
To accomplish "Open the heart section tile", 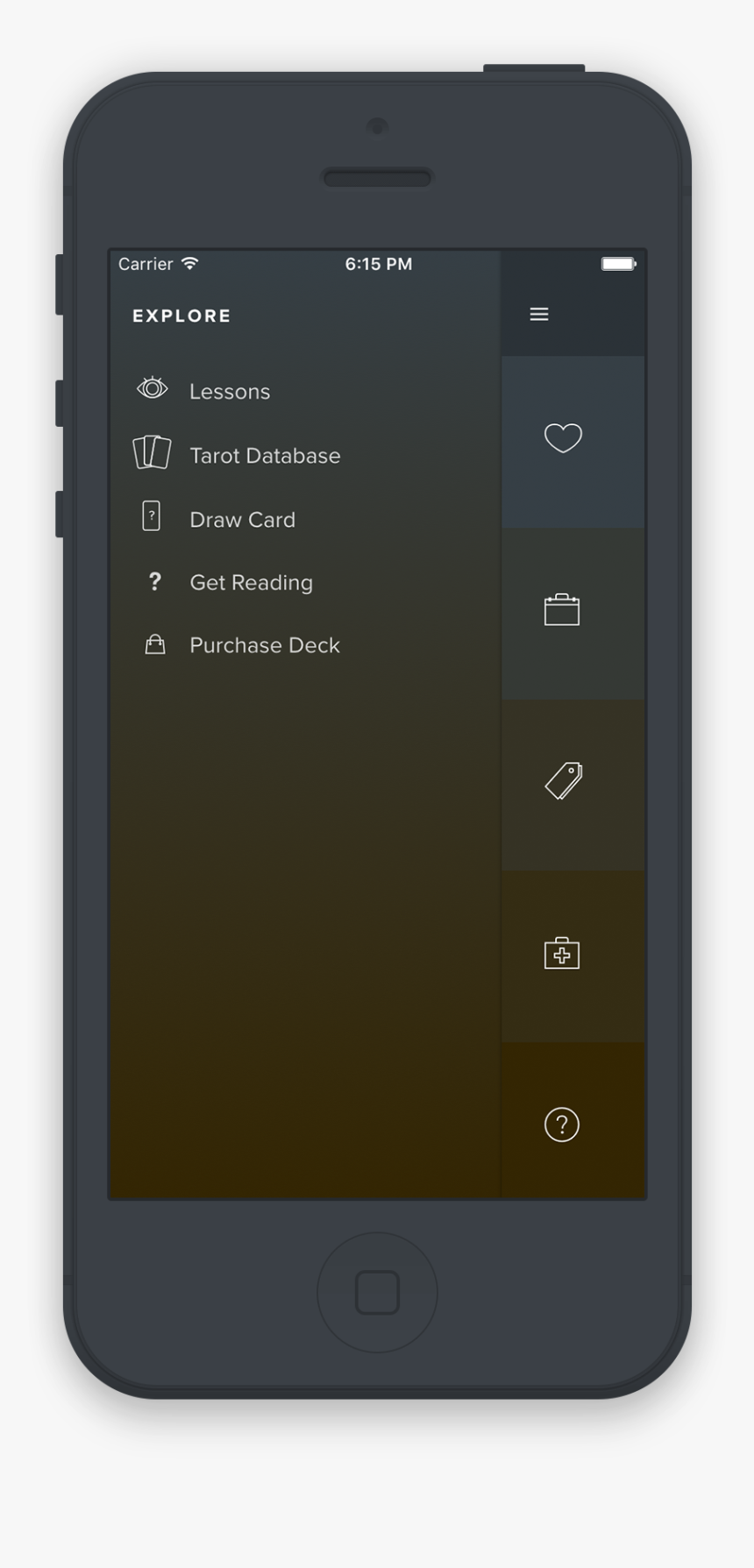I will click(563, 438).
